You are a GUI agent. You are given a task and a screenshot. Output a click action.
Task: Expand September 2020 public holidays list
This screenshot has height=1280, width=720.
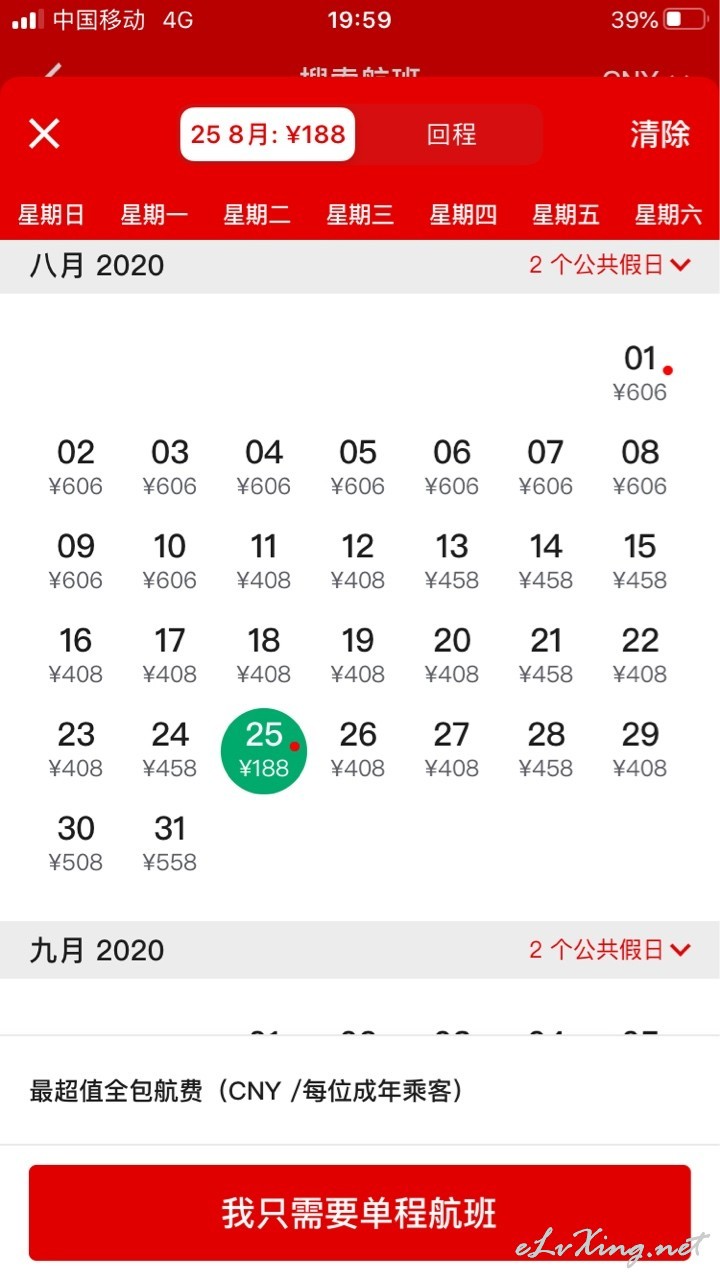(610, 950)
